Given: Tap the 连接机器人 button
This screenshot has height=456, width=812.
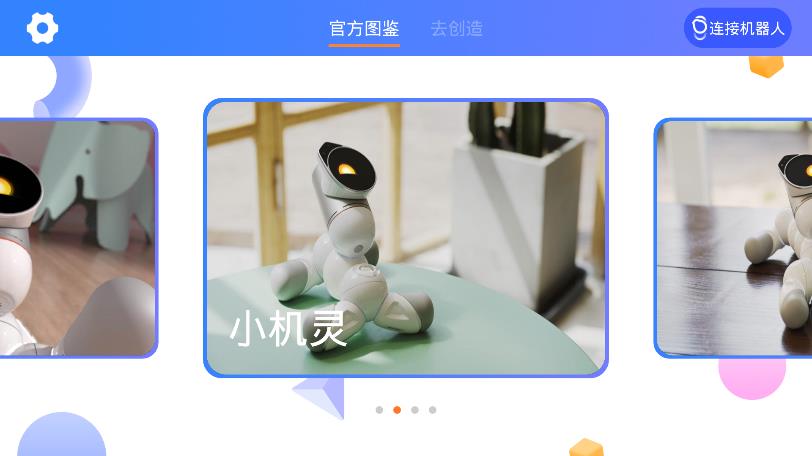Looking at the screenshot, I should [737, 28].
